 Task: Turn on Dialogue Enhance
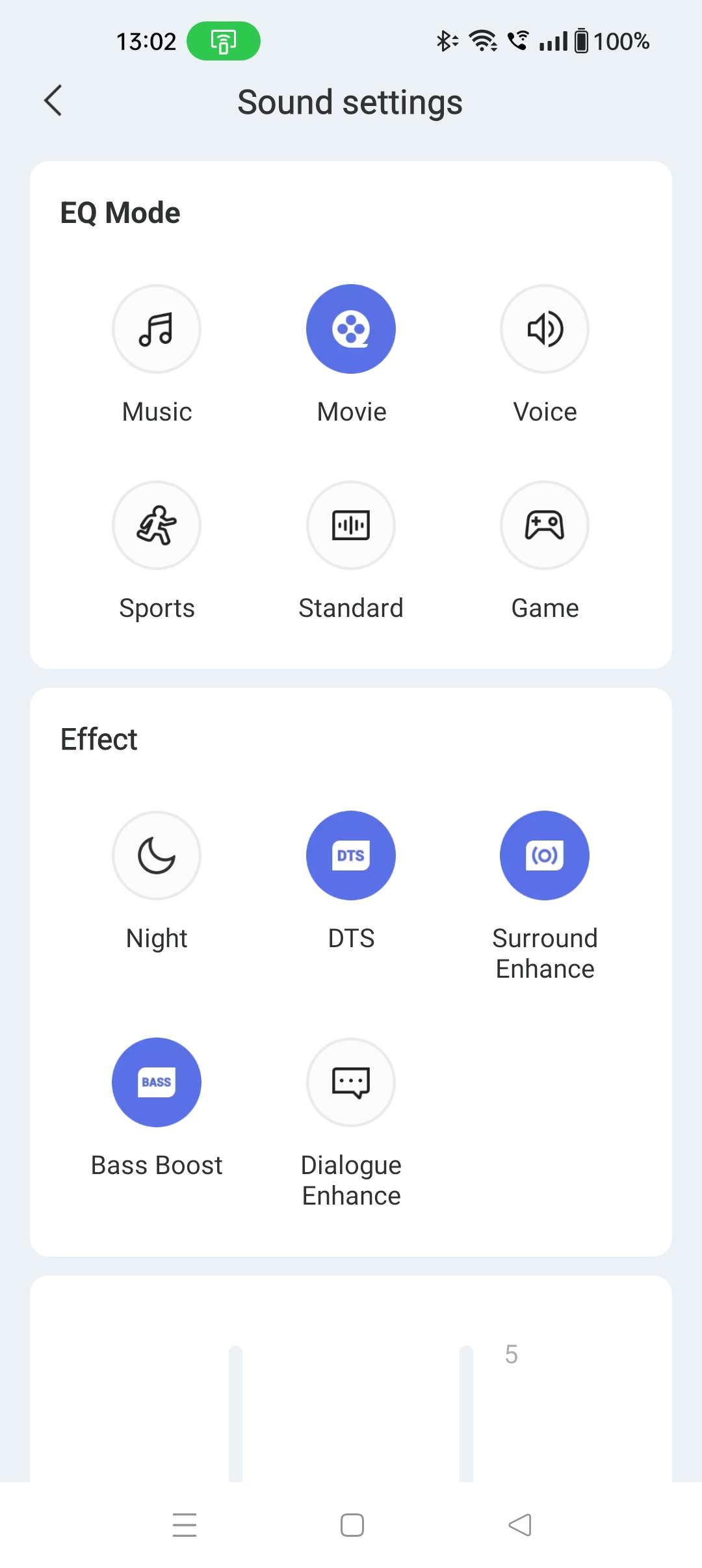(351, 1082)
